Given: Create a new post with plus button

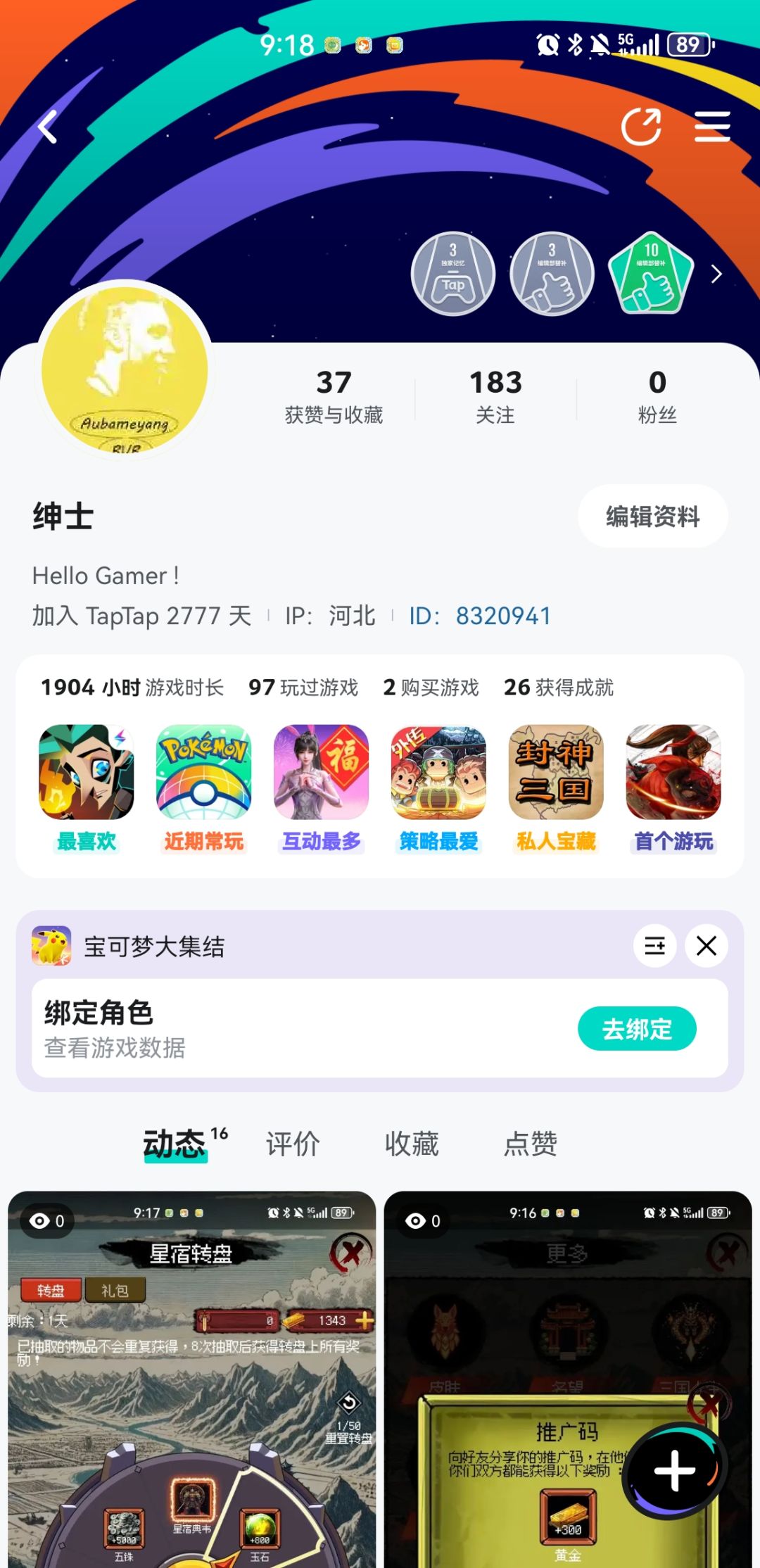Looking at the screenshot, I should [674, 1471].
